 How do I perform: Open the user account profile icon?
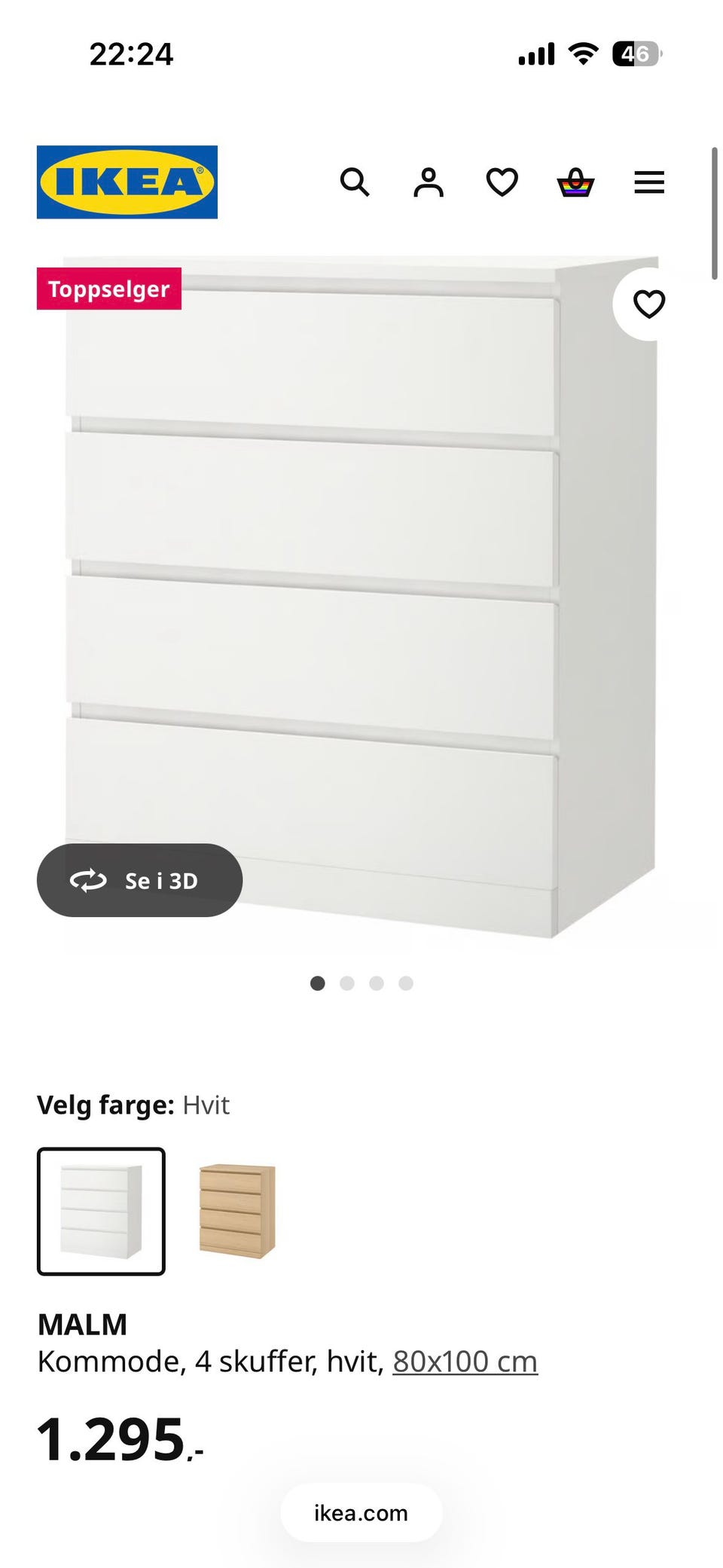click(429, 182)
